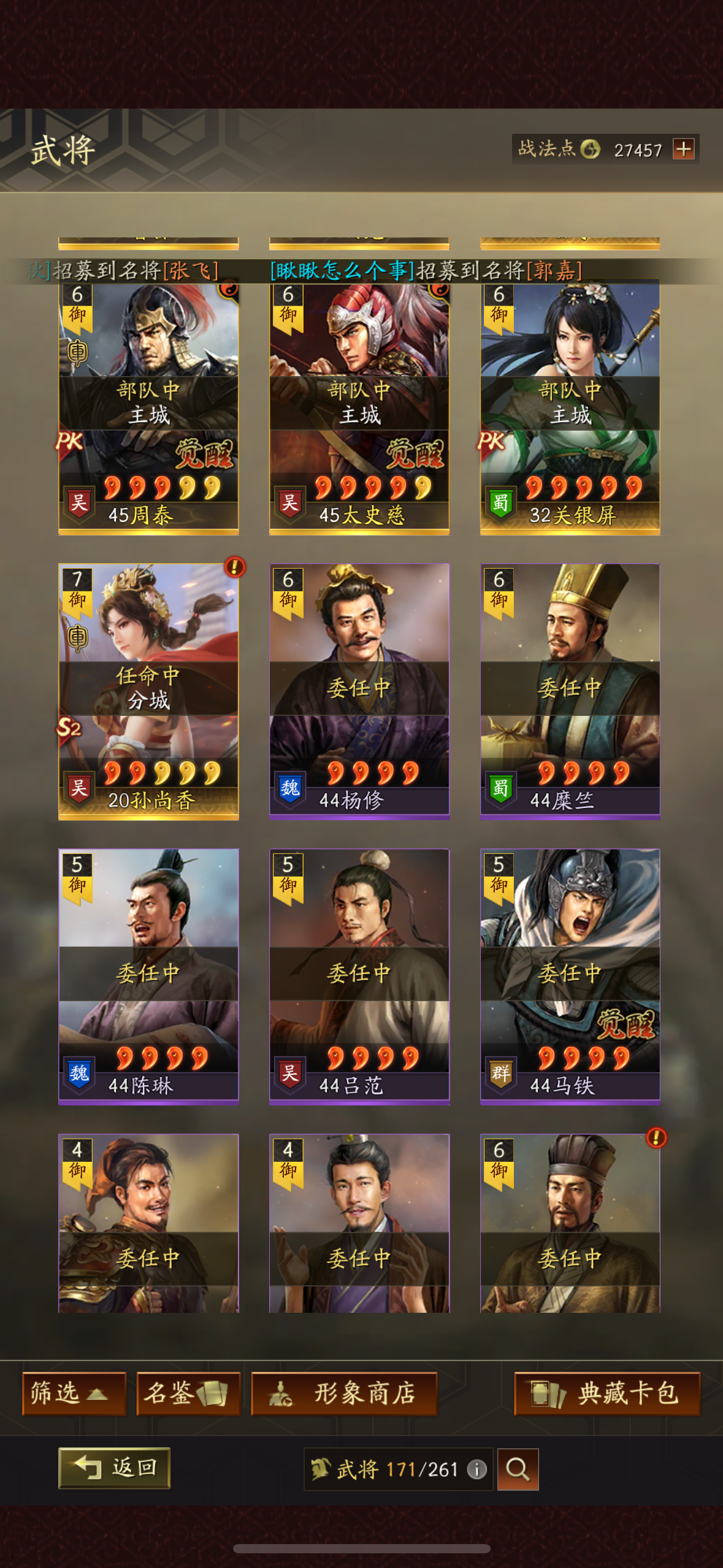
Task: Open the general search magnifier
Action: [518, 1469]
